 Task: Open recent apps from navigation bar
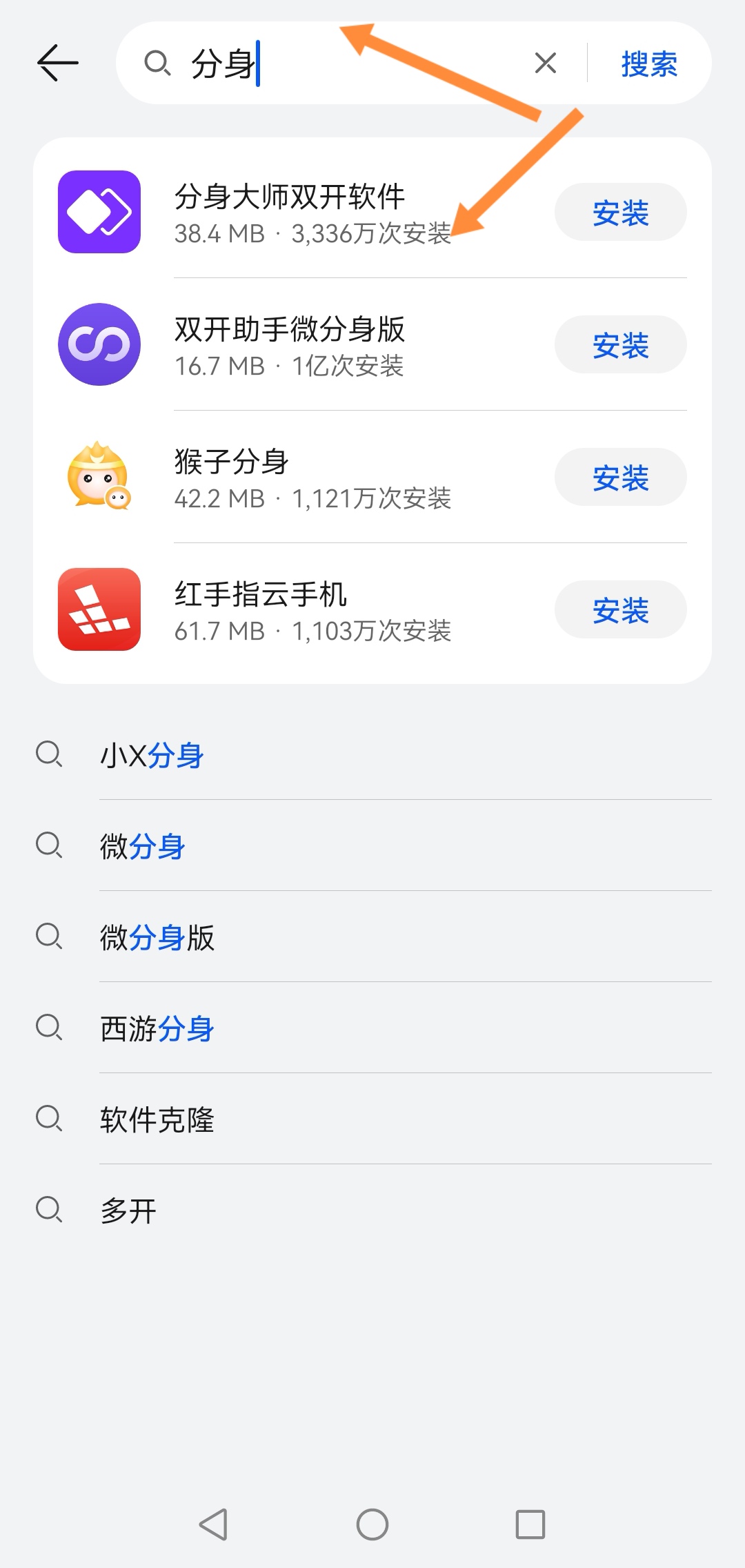(x=530, y=1524)
